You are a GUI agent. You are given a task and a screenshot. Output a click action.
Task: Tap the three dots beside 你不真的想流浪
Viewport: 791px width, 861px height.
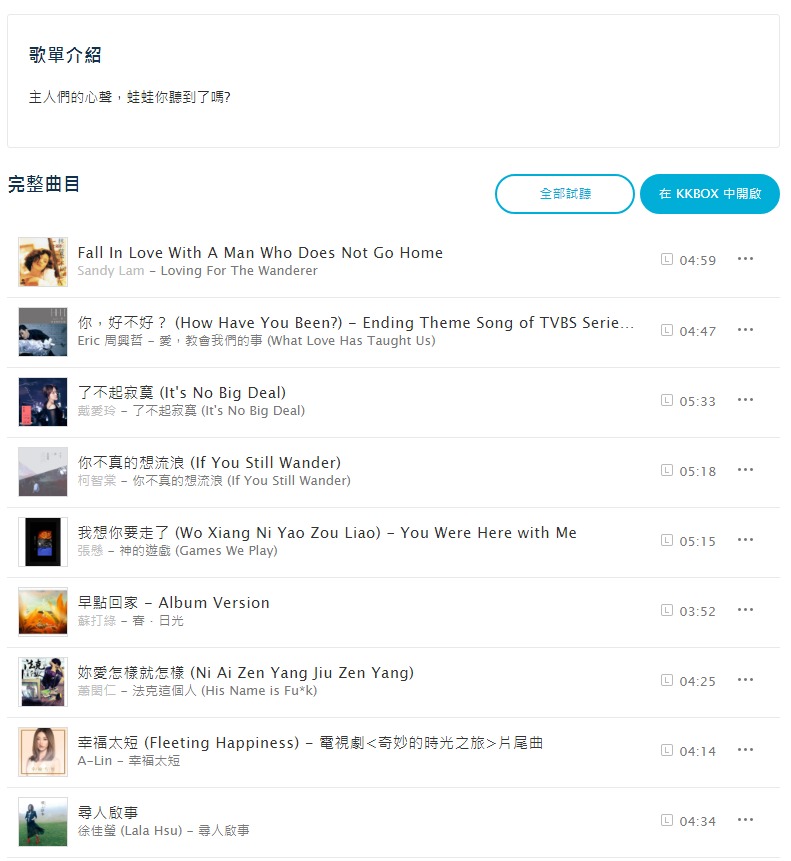745,470
